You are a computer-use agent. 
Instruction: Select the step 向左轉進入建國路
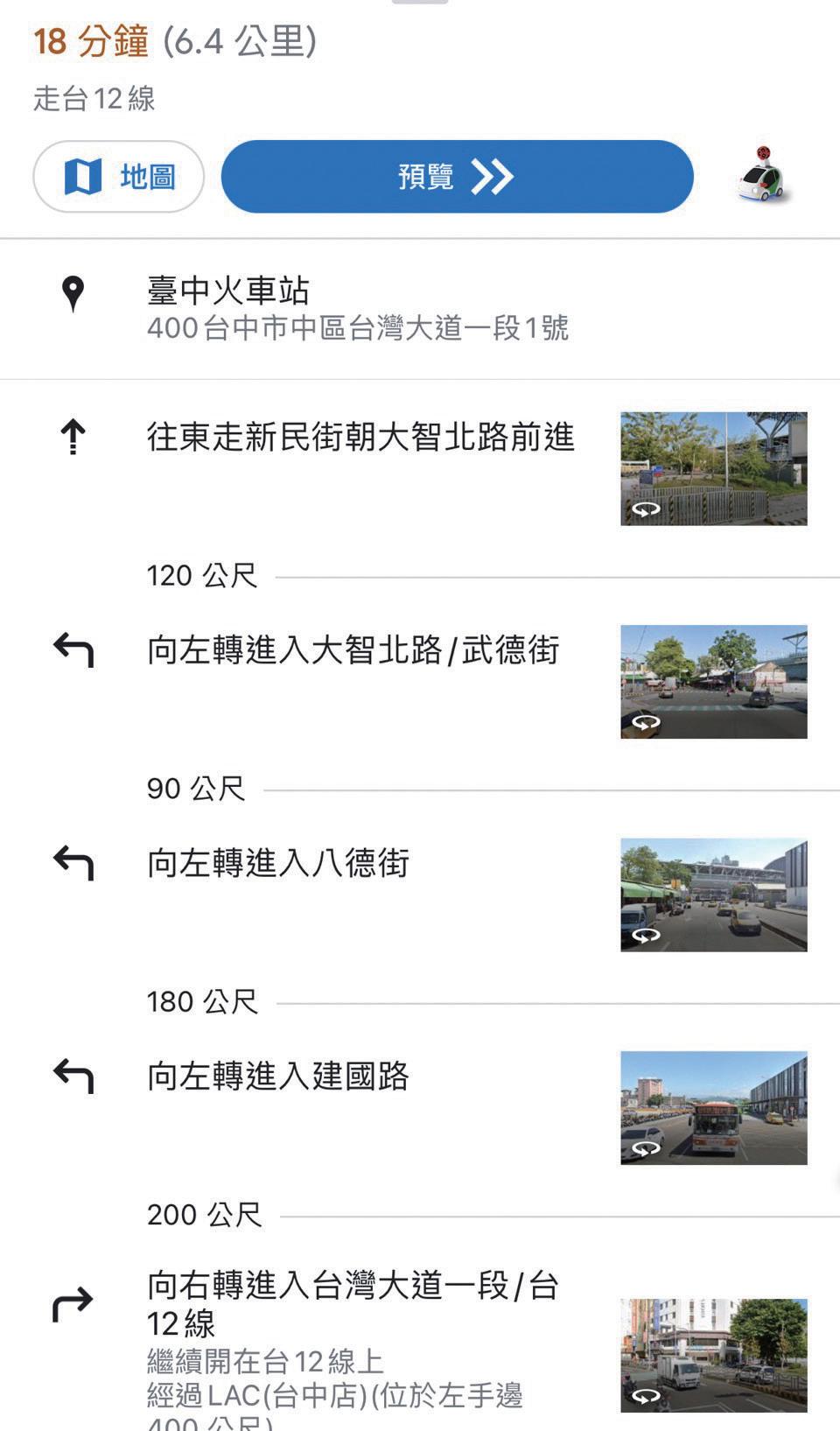pyautogui.click(x=278, y=1076)
